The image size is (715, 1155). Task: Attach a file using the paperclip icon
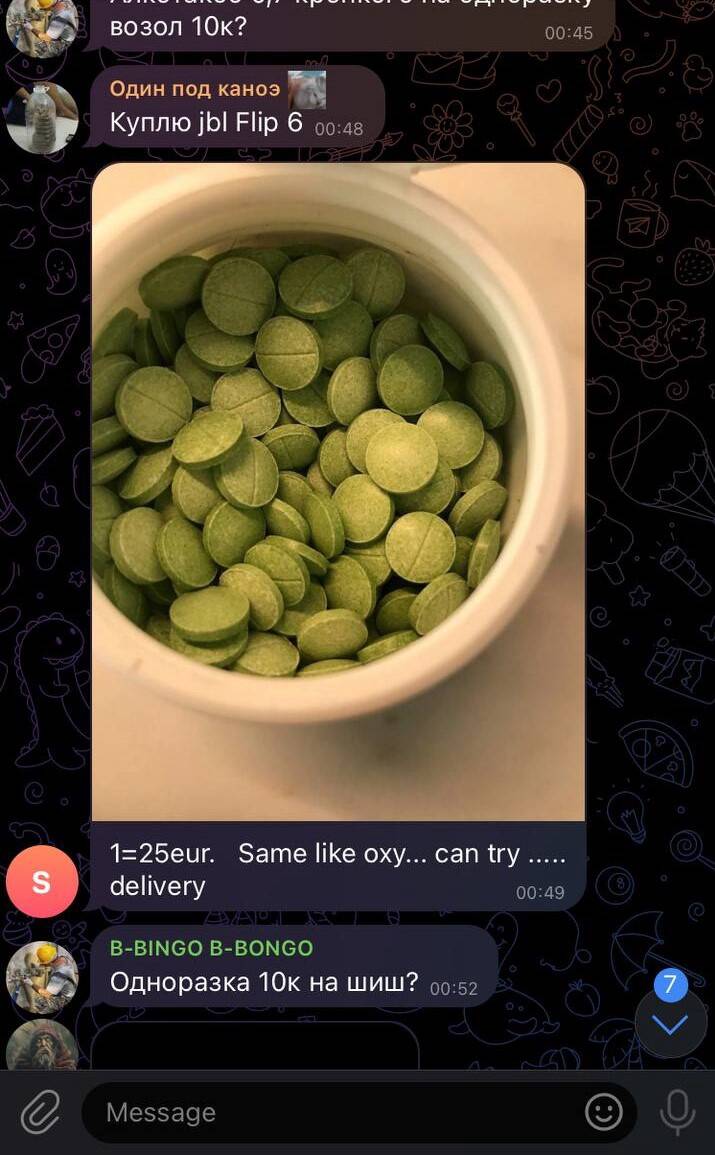pos(40,1112)
